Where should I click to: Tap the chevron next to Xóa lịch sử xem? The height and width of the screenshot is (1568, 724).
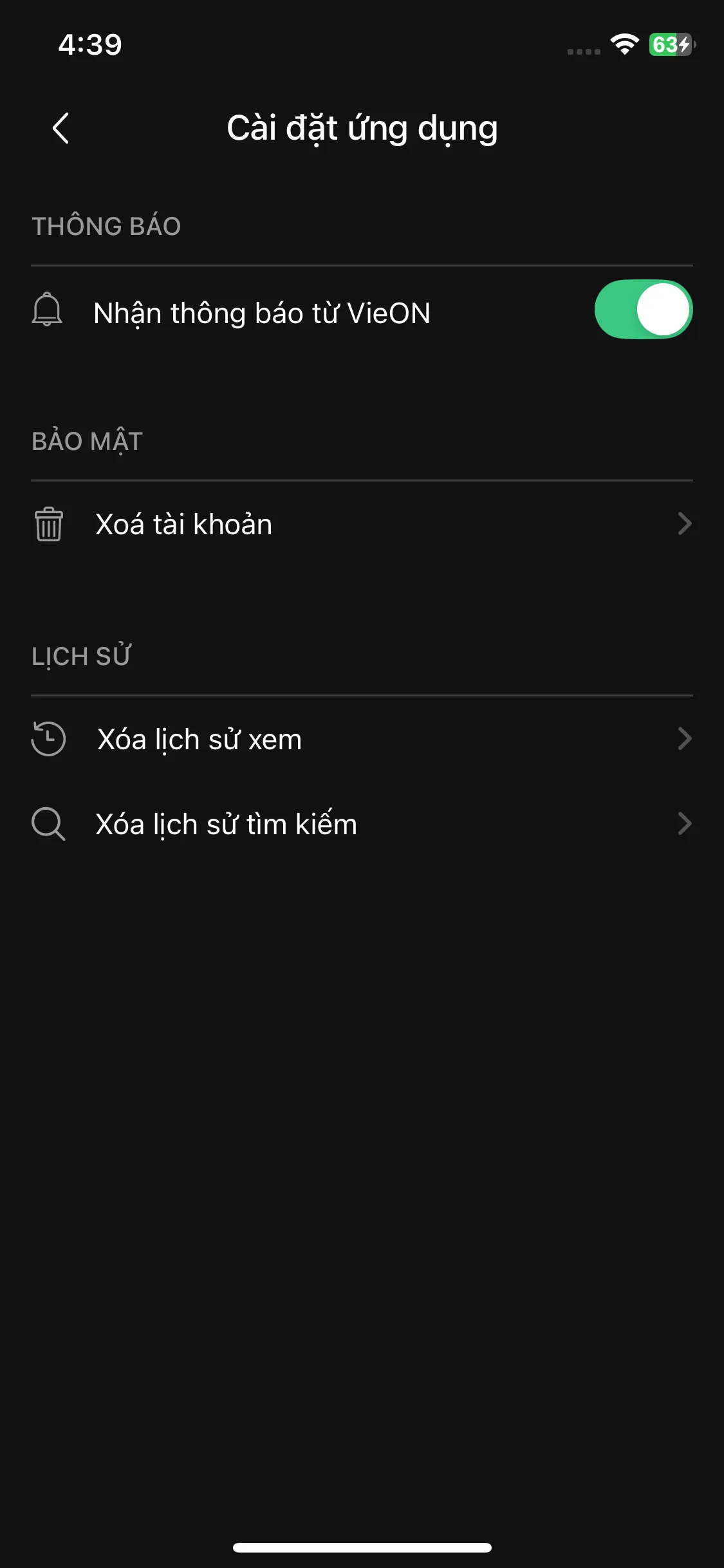(x=684, y=739)
